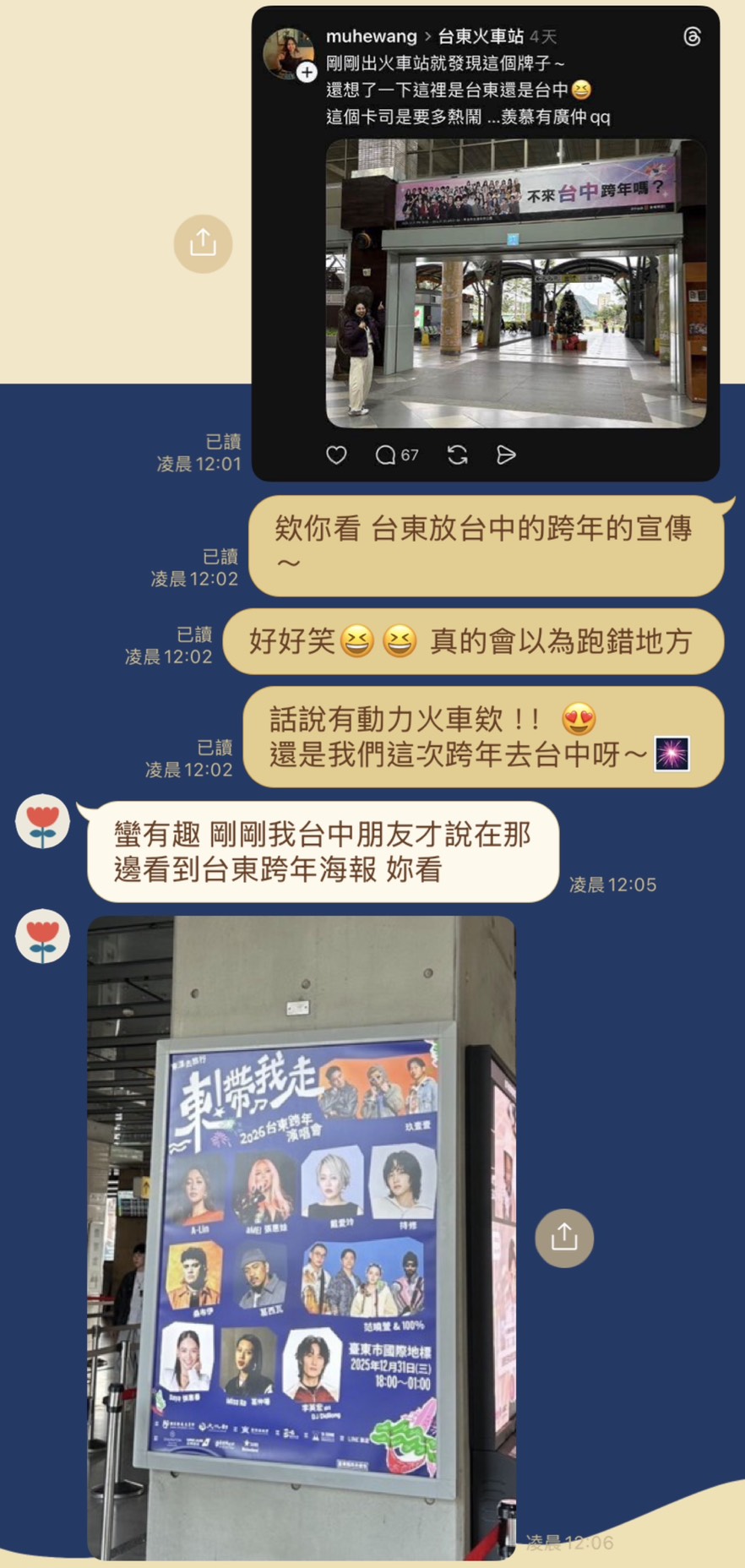The height and width of the screenshot is (1568, 745).
Task: Share the concert poster photo message
Action: pos(564,1237)
